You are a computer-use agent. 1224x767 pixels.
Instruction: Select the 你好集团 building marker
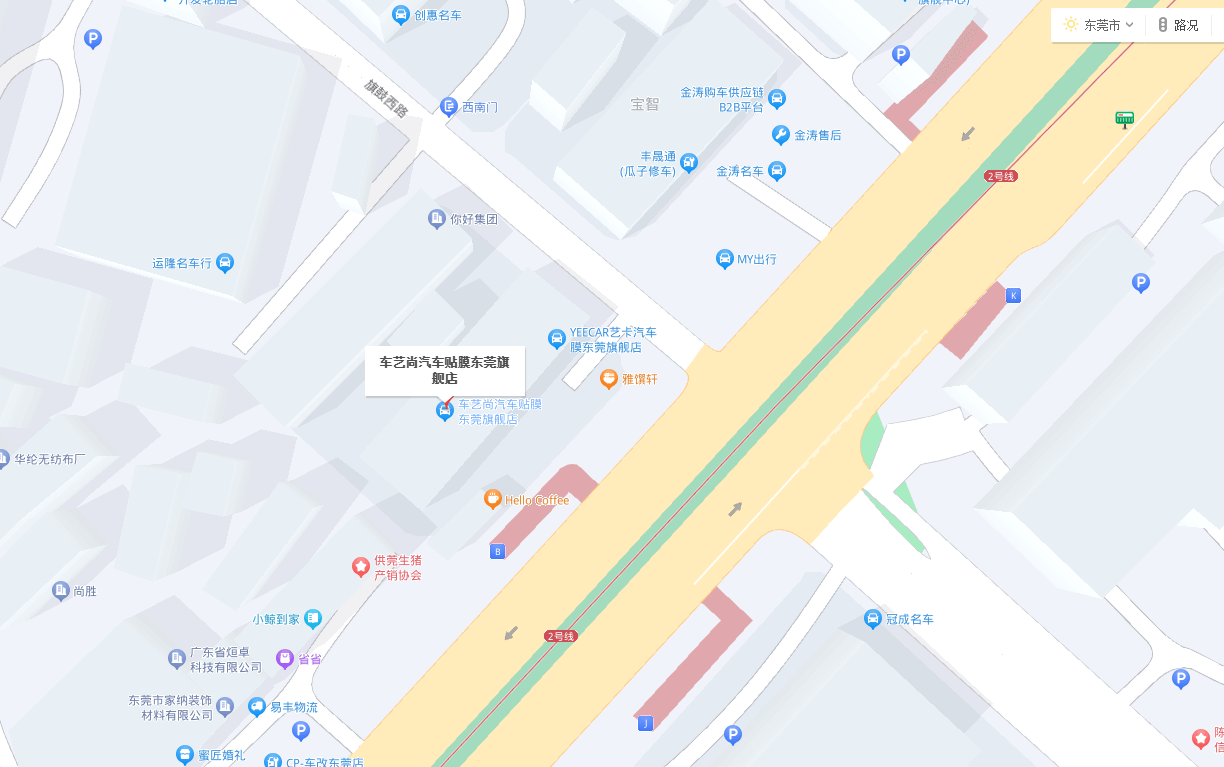(x=437, y=218)
